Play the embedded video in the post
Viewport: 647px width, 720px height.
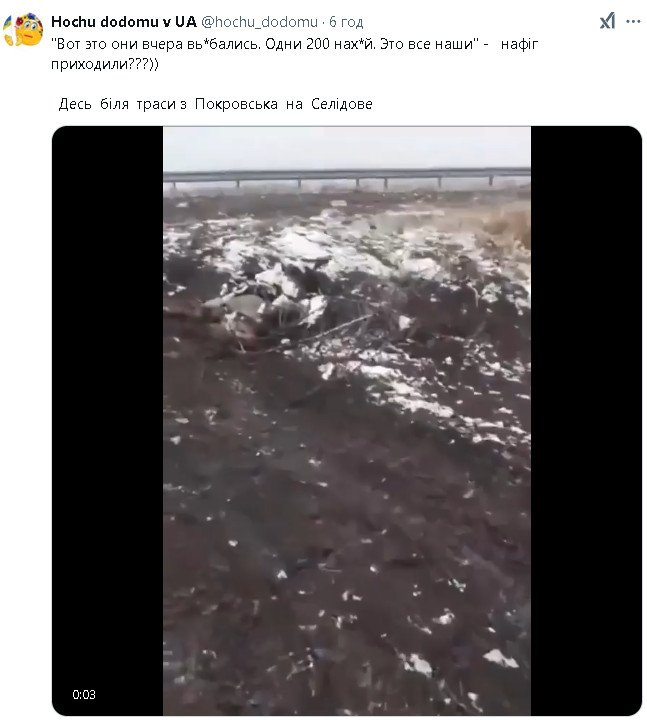coord(346,420)
